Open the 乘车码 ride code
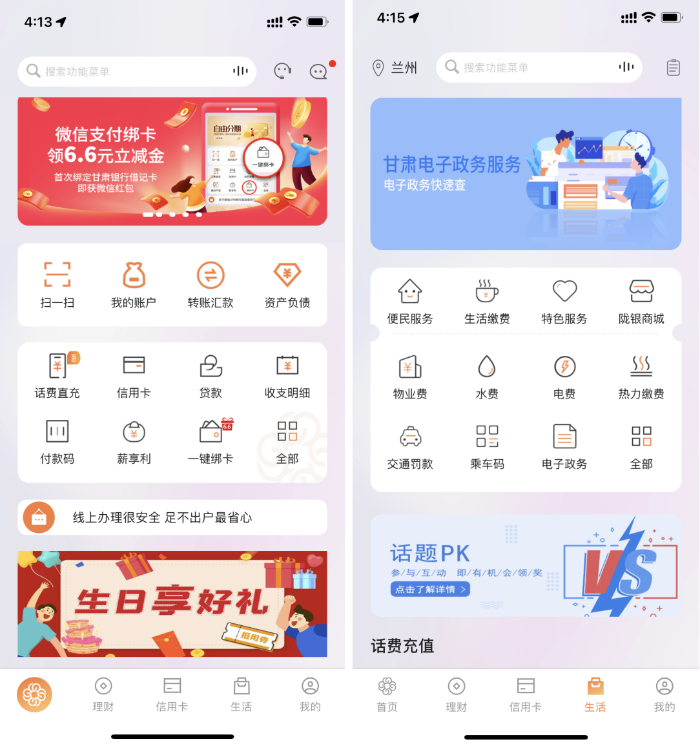Viewport: 700px width, 746px height. pyautogui.click(x=487, y=446)
